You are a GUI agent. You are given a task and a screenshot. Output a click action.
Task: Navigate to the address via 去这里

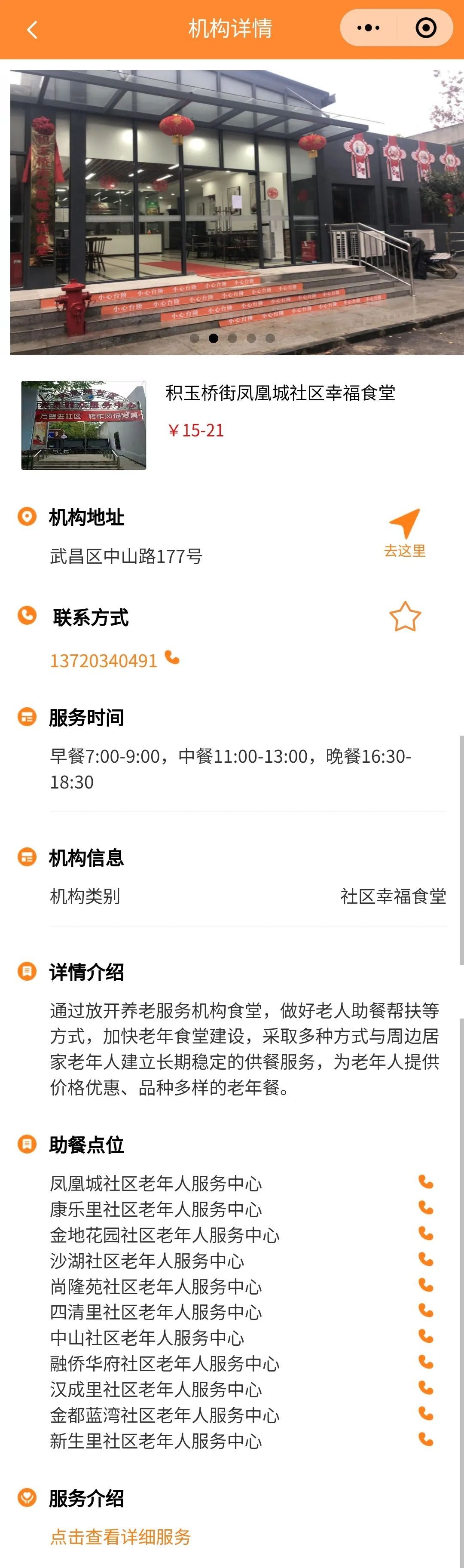[x=404, y=533]
